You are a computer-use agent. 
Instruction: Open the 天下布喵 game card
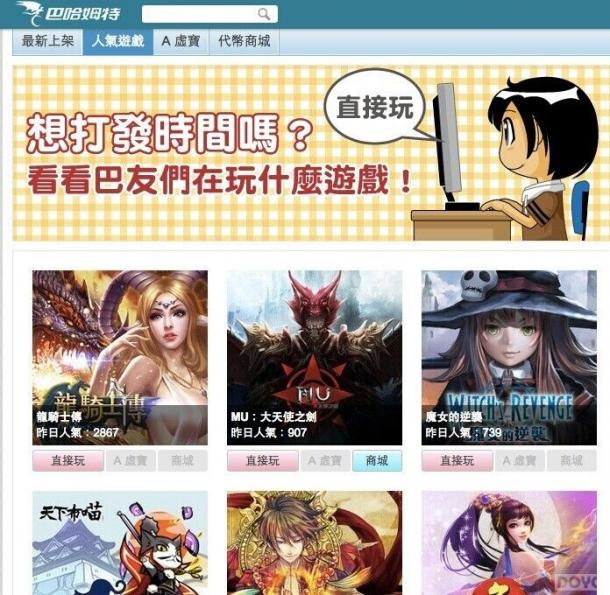[120, 543]
